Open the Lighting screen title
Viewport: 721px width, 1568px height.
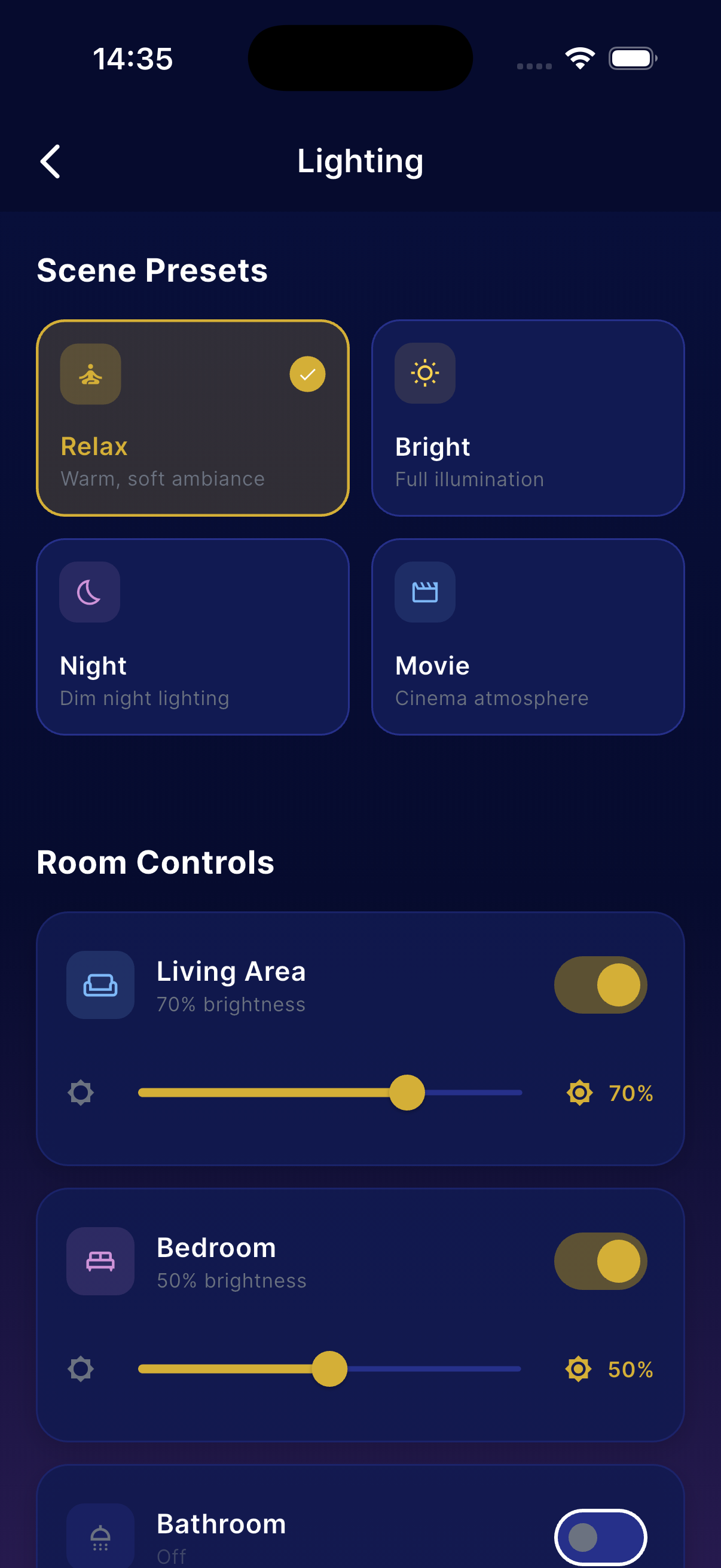coord(360,161)
